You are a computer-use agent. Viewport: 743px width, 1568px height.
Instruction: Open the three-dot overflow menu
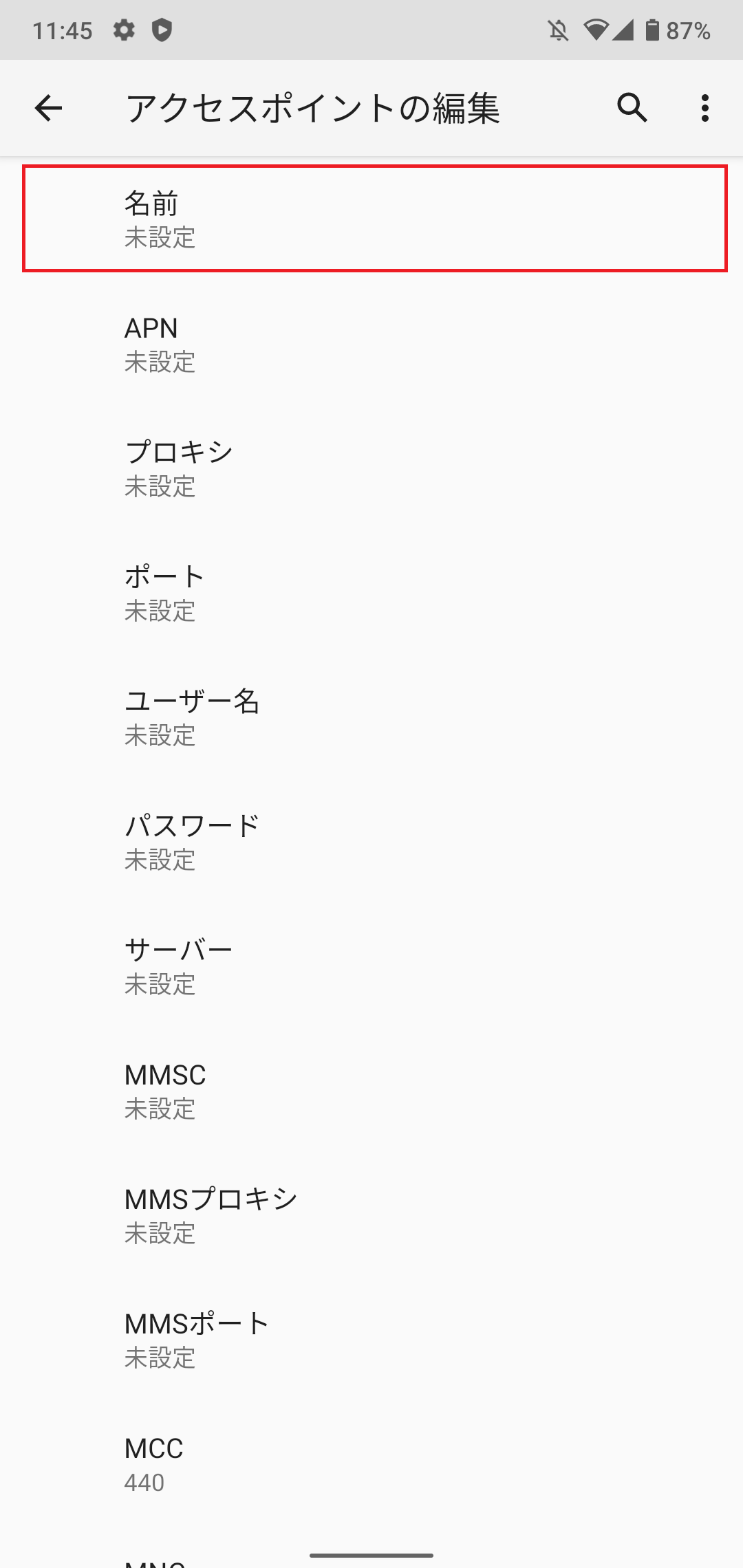704,108
